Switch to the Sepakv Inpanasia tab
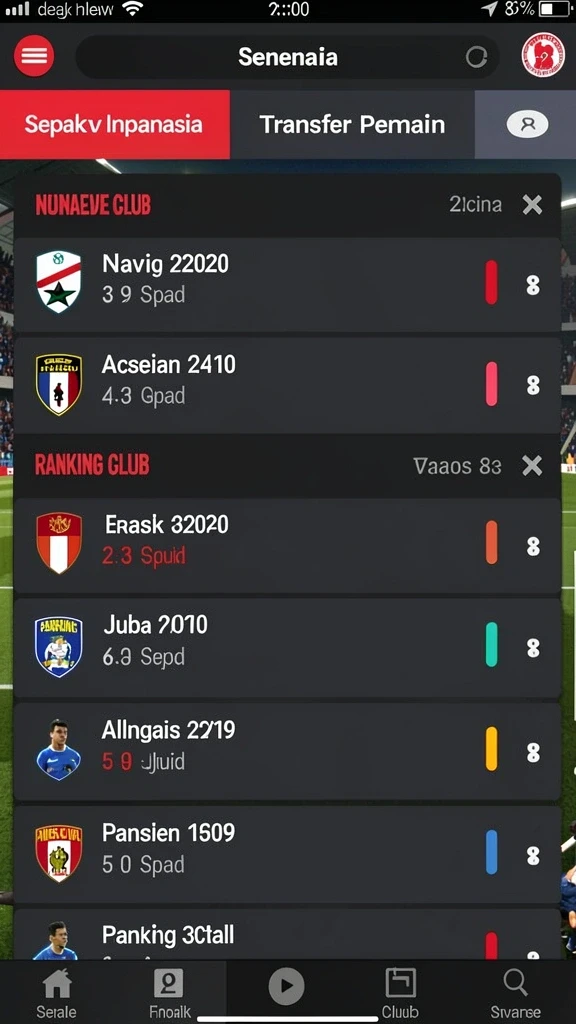This screenshot has height=1024, width=576. pos(114,124)
